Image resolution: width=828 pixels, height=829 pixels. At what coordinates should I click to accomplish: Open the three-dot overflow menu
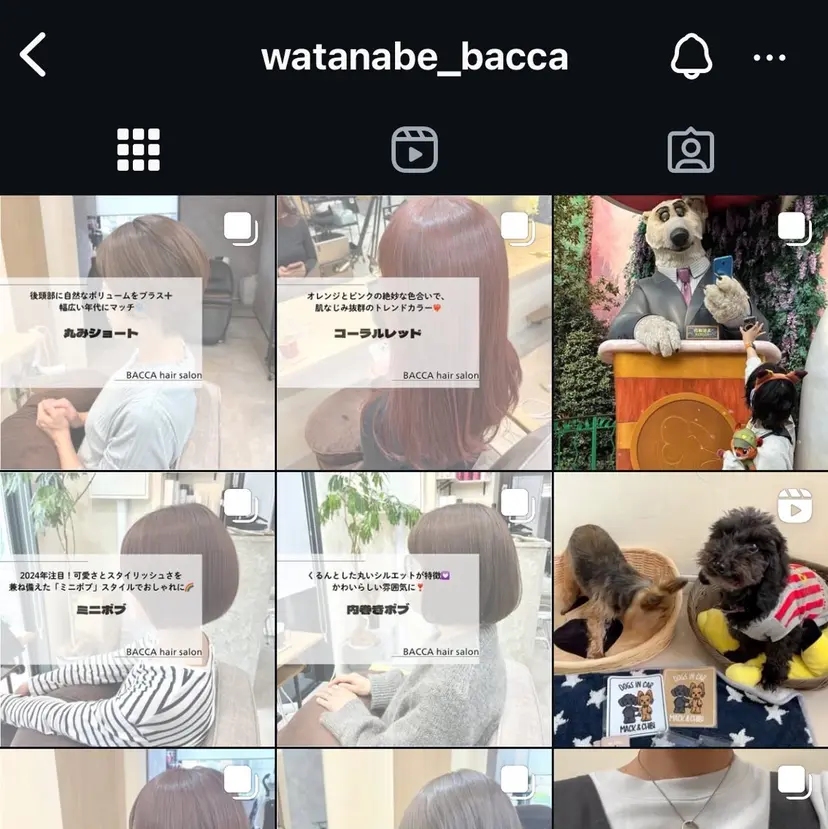point(769,58)
